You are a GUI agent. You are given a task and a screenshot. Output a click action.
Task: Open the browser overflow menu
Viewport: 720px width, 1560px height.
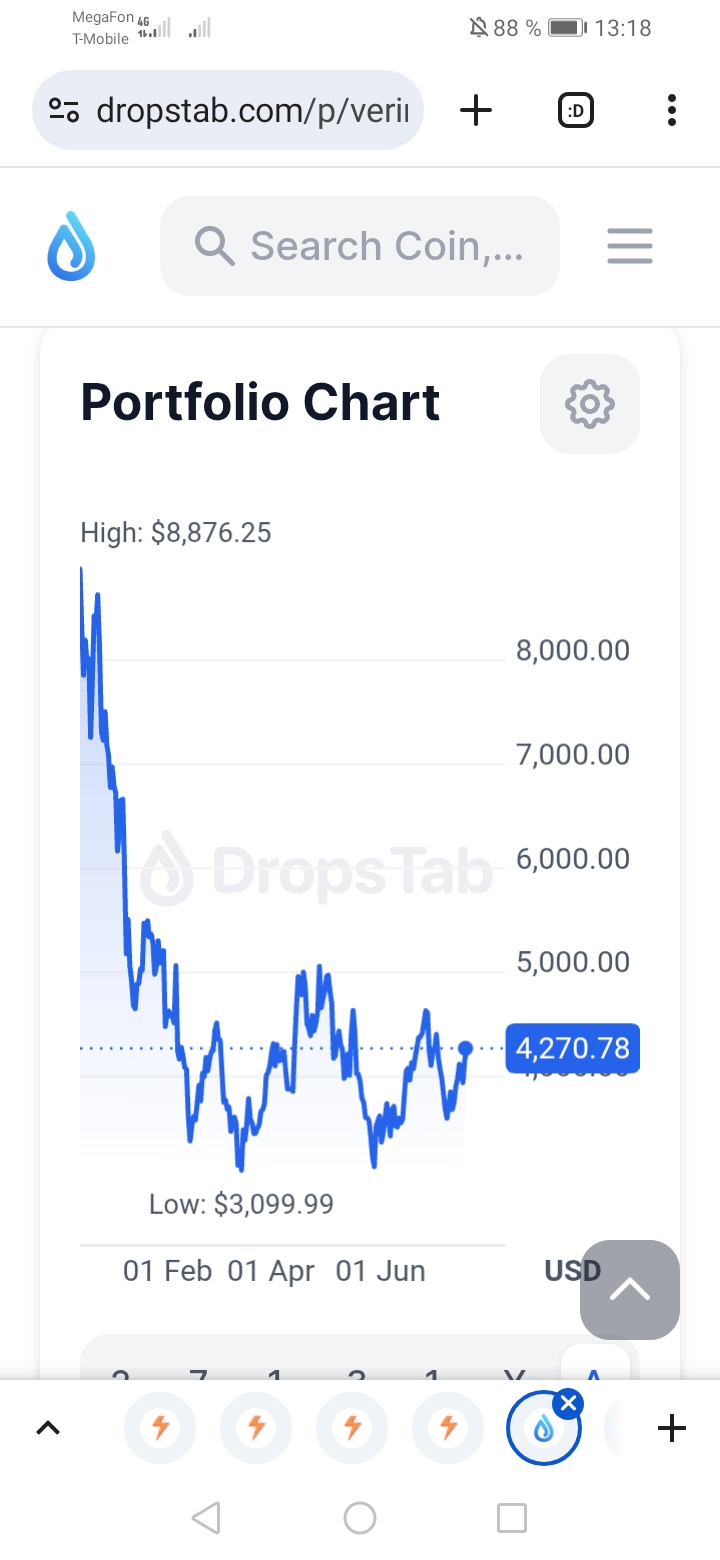[672, 110]
